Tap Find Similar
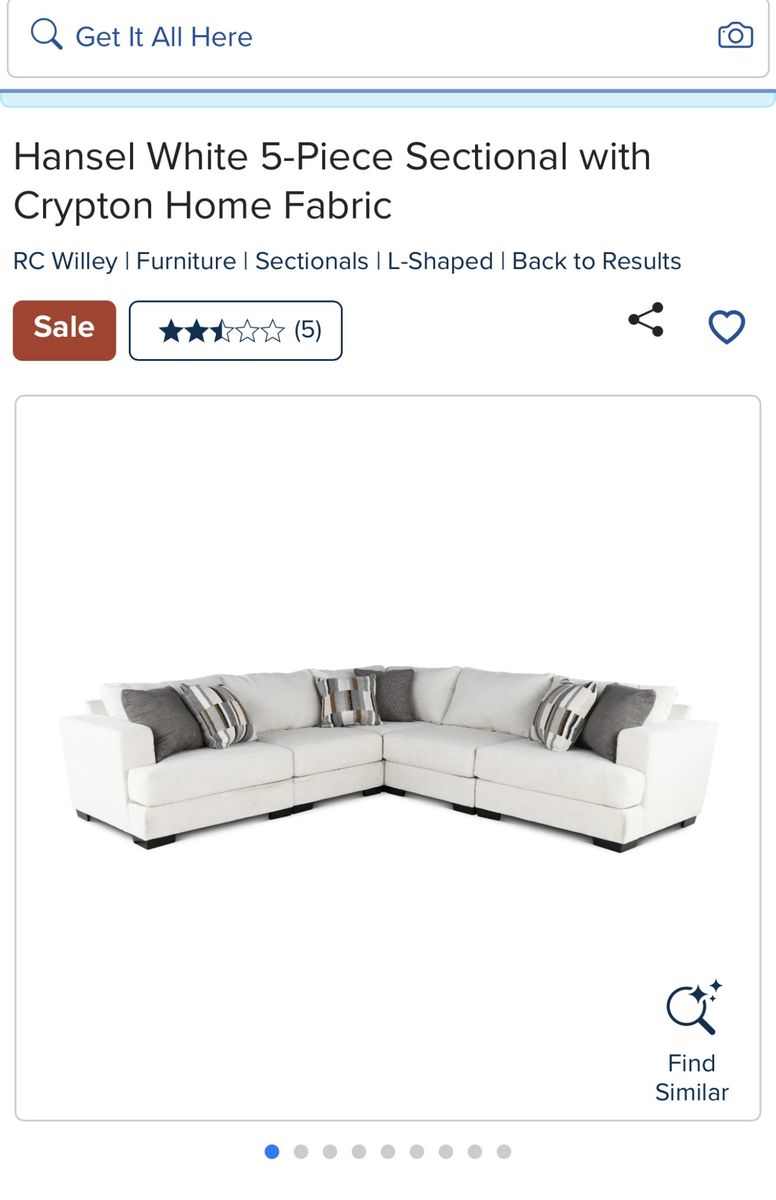 click(692, 1042)
